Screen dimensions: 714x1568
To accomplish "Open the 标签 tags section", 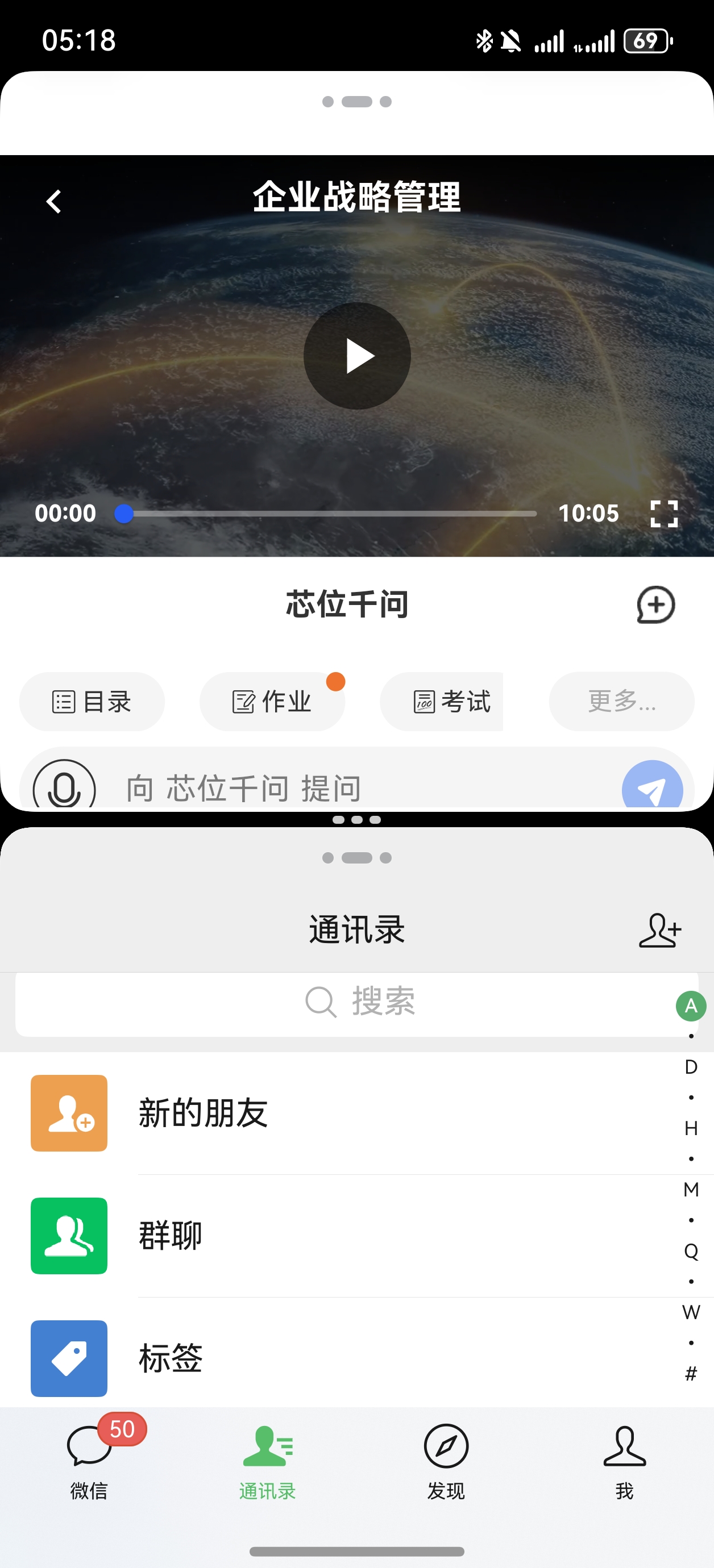I will coord(171,1357).
